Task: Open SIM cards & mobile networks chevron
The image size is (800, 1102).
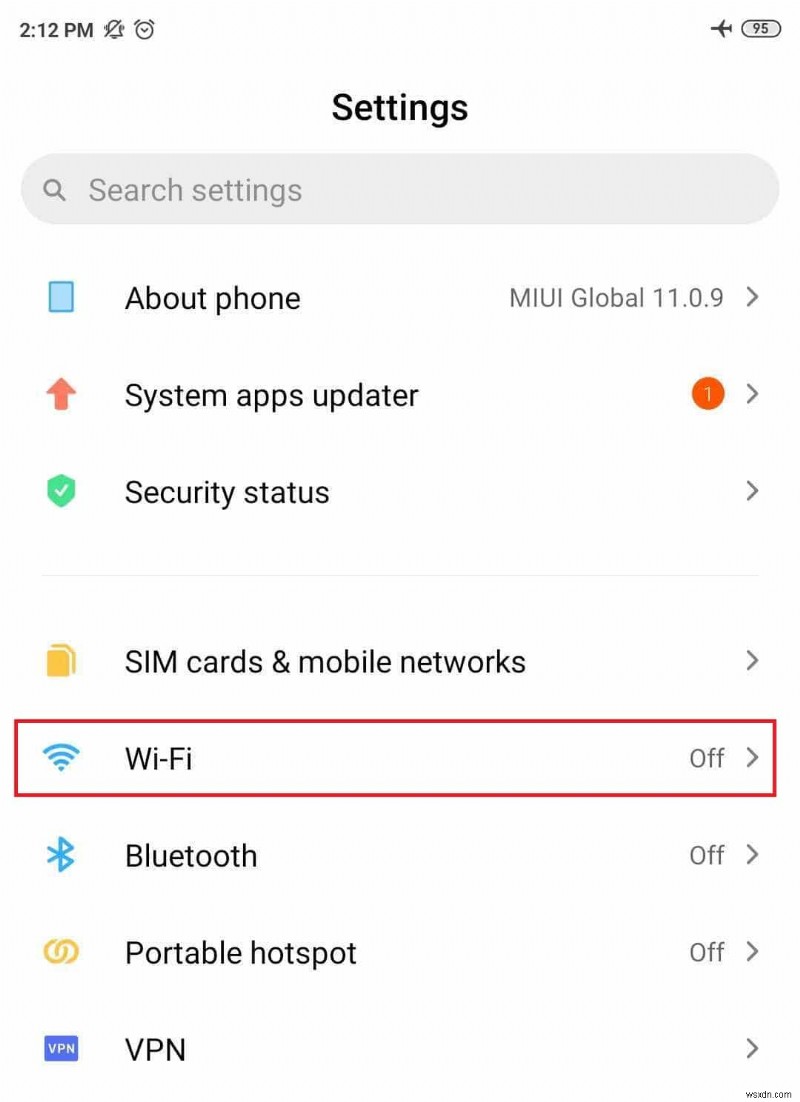Action: (753, 661)
